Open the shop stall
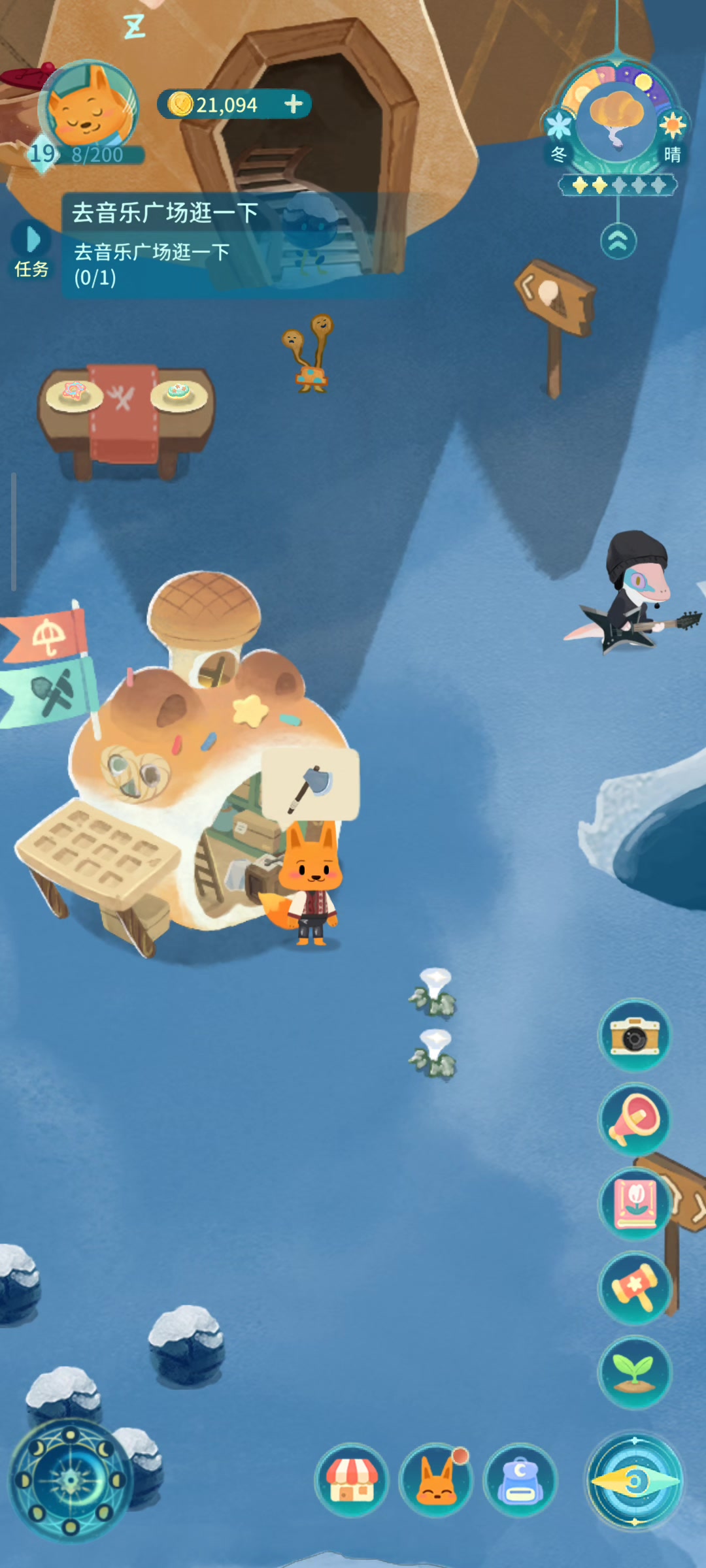 point(352,1480)
